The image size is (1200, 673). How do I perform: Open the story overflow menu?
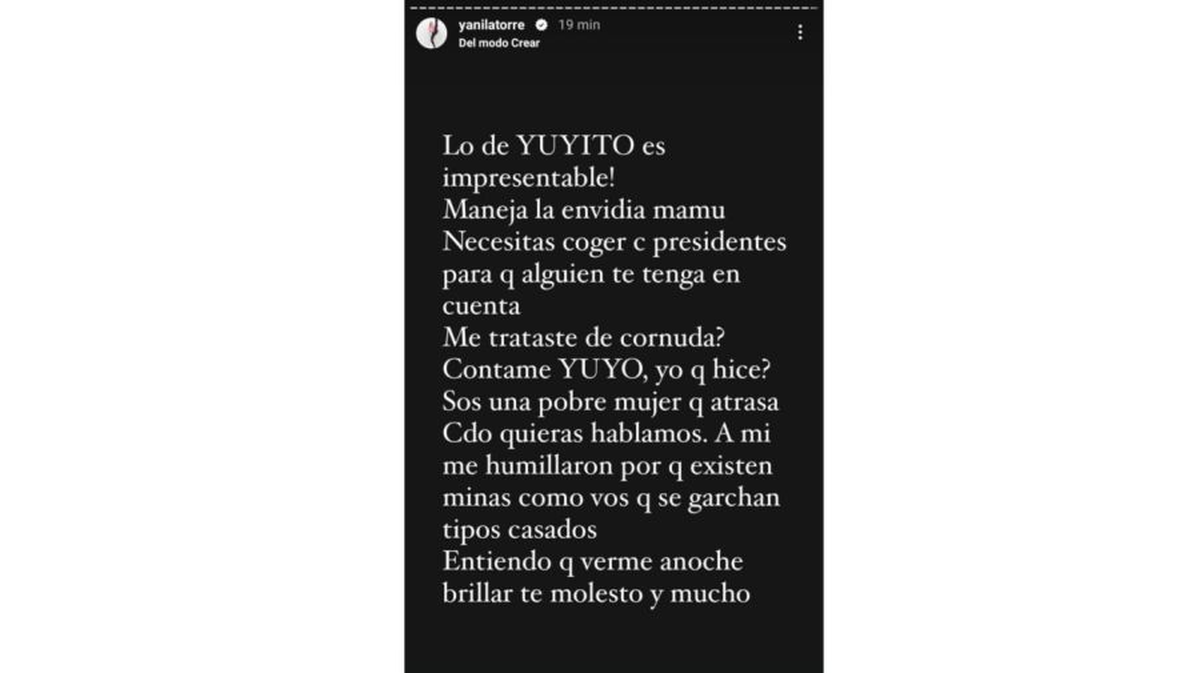[x=799, y=33]
